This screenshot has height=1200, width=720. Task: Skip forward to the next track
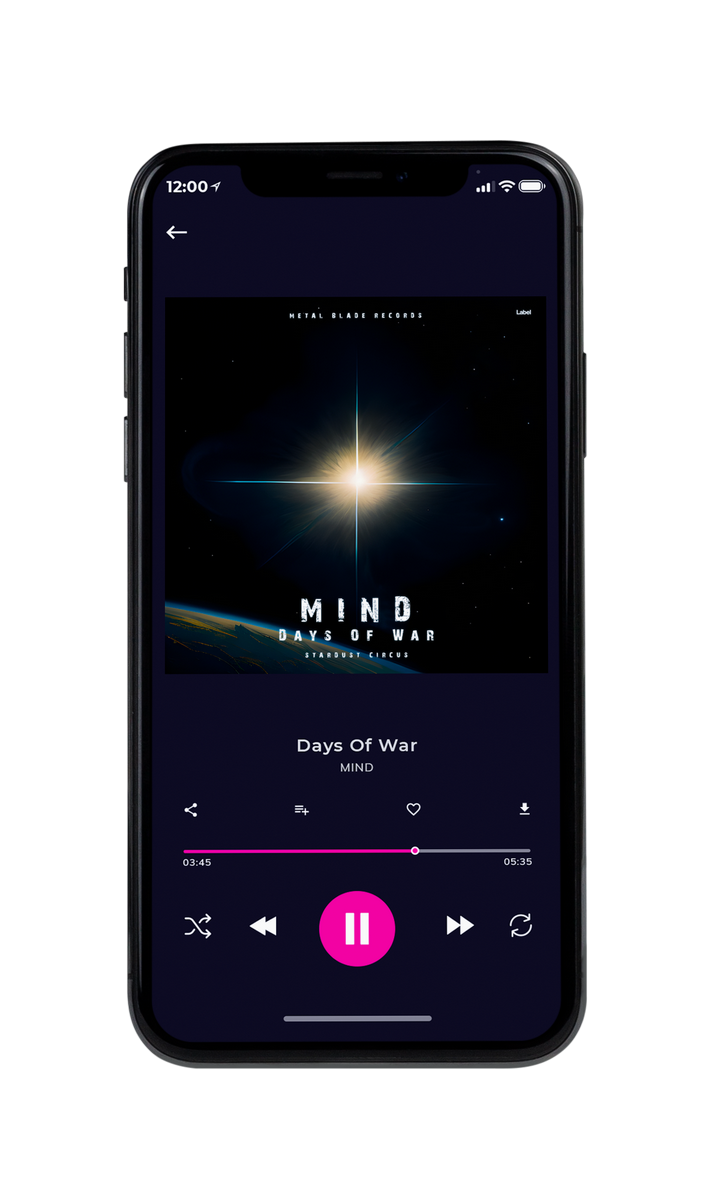coord(460,926)
